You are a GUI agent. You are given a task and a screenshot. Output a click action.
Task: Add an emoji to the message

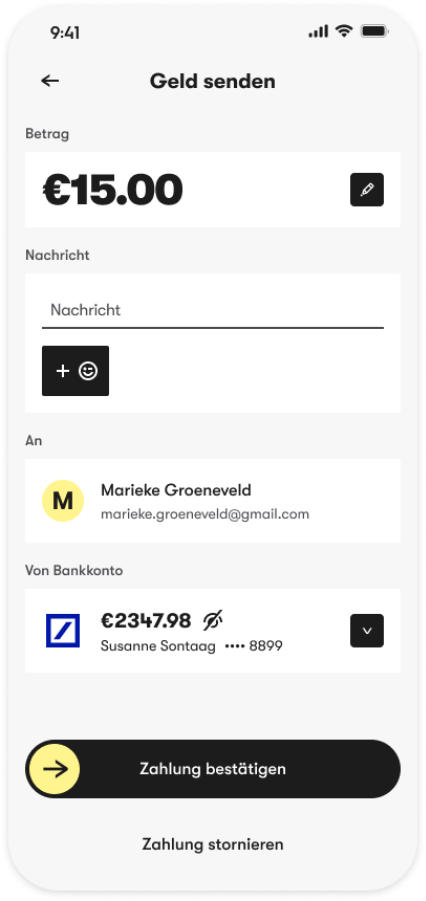75,371
